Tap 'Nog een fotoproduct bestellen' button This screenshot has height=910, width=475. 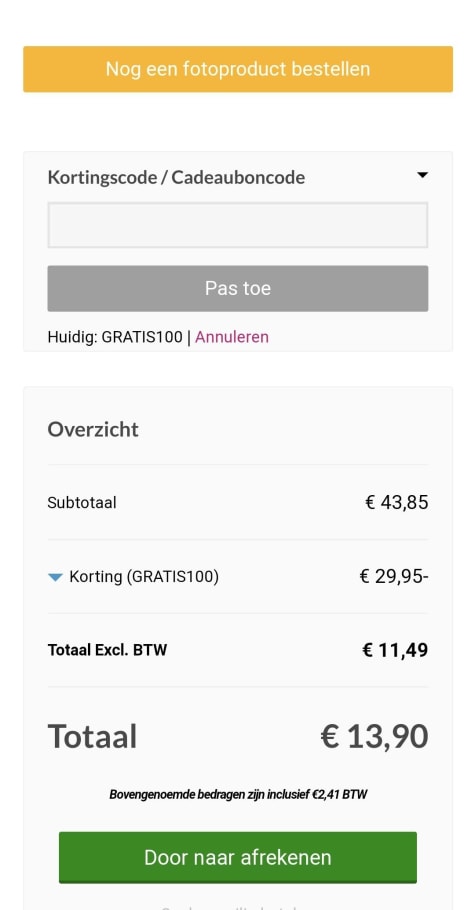pyautogui.click(x=238, y=69)
